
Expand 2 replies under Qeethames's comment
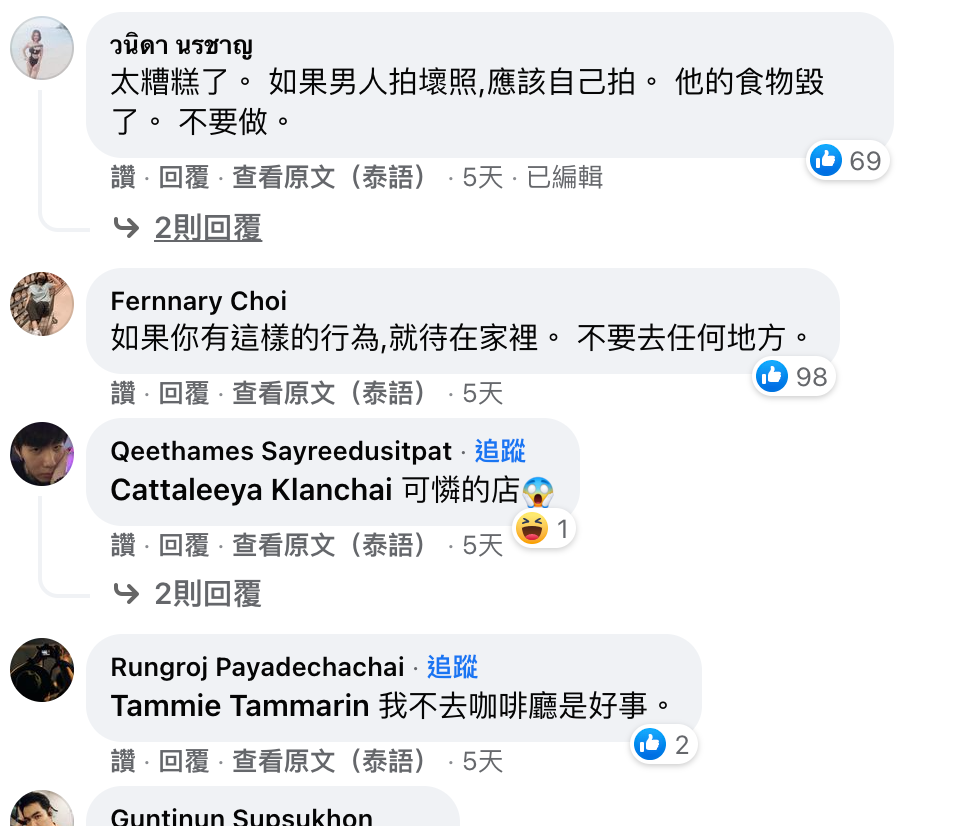[x=207, y=595]
